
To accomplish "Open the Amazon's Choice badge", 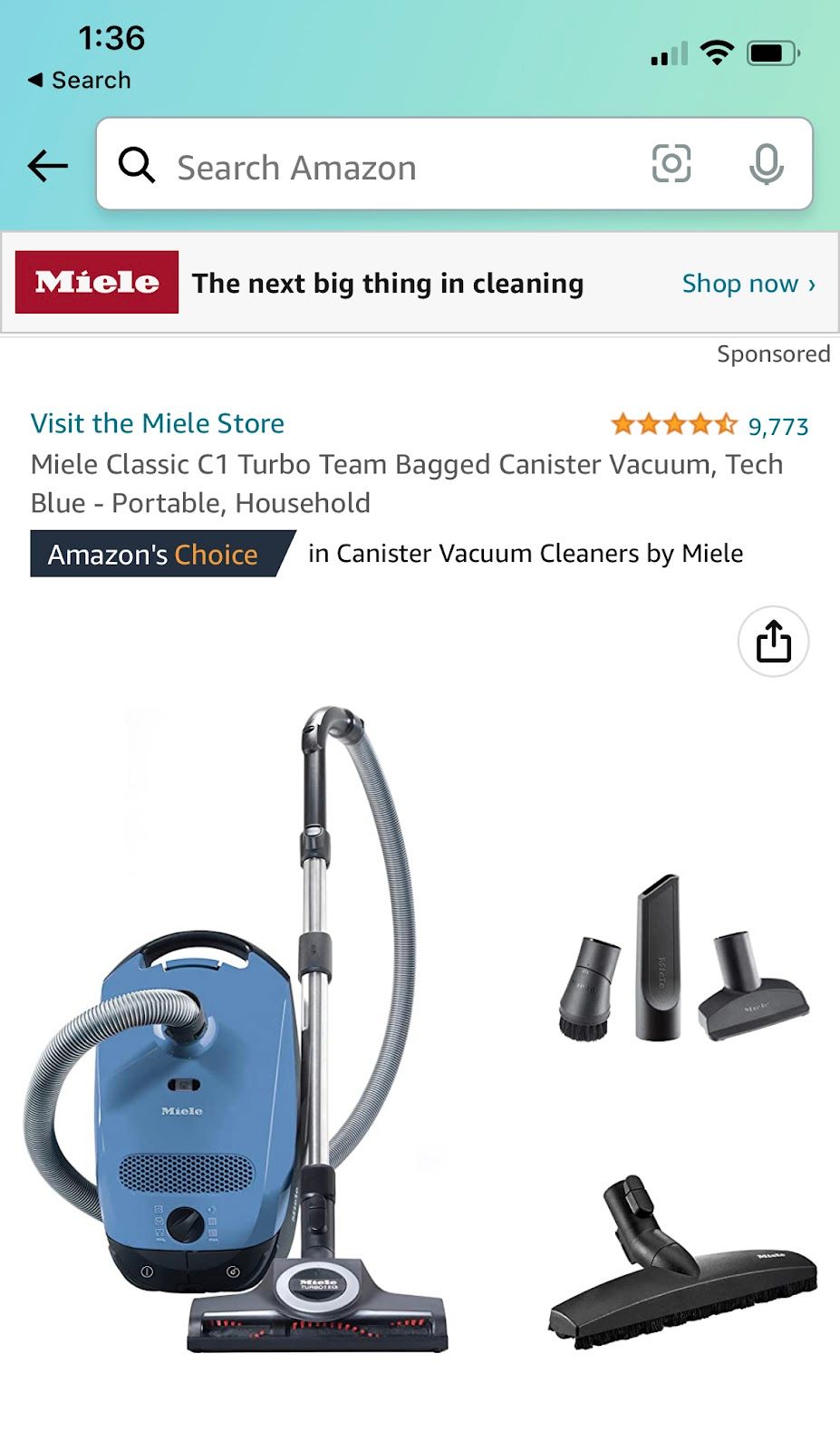I will (156, 554).
